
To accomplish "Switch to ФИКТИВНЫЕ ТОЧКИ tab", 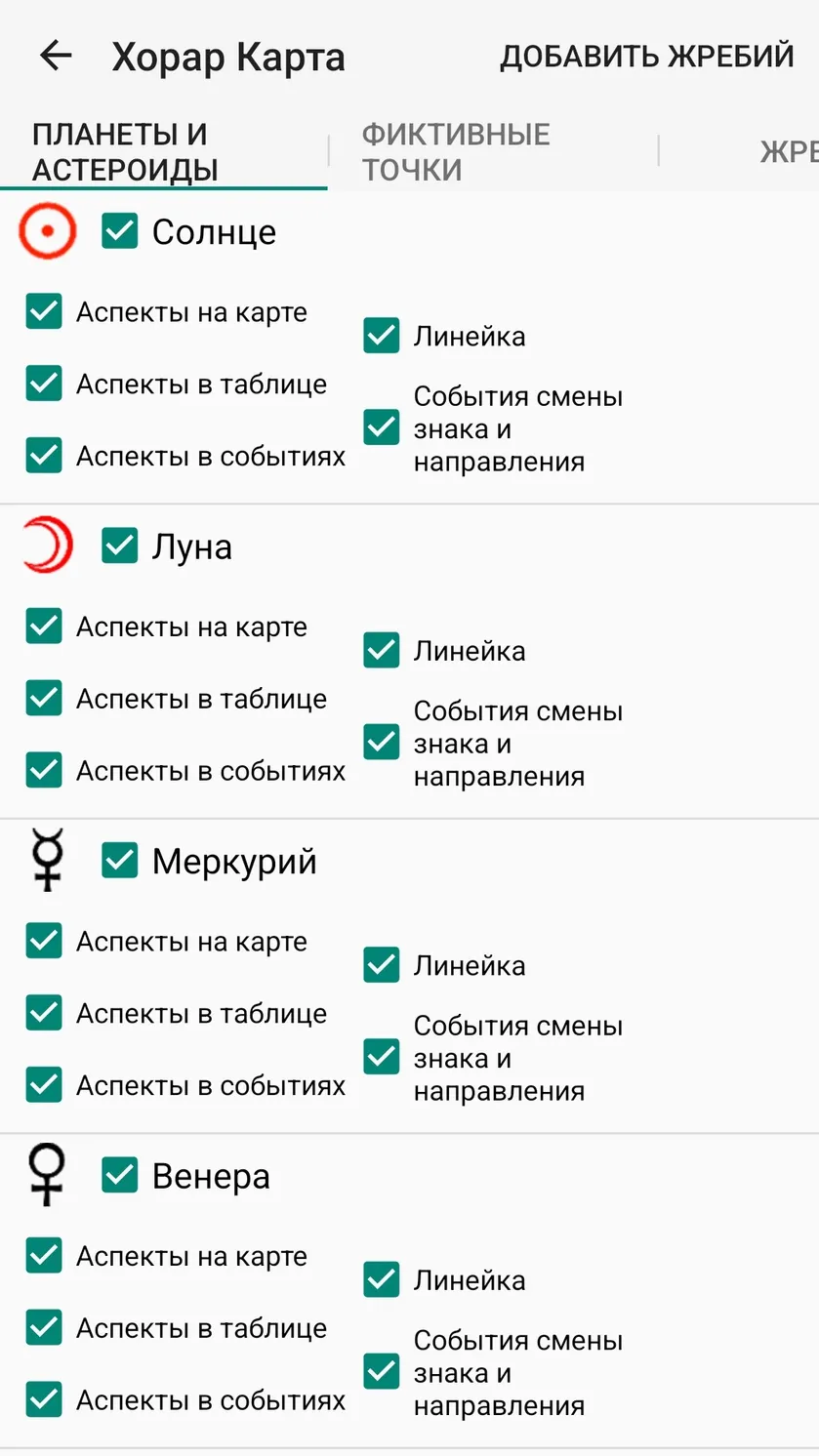I will (x=456, y=151).
